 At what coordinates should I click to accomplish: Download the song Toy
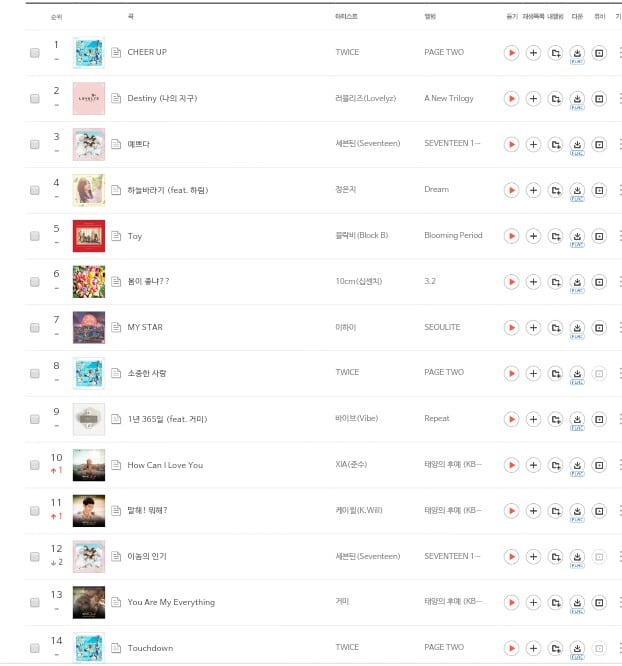[x=577, y=236]
